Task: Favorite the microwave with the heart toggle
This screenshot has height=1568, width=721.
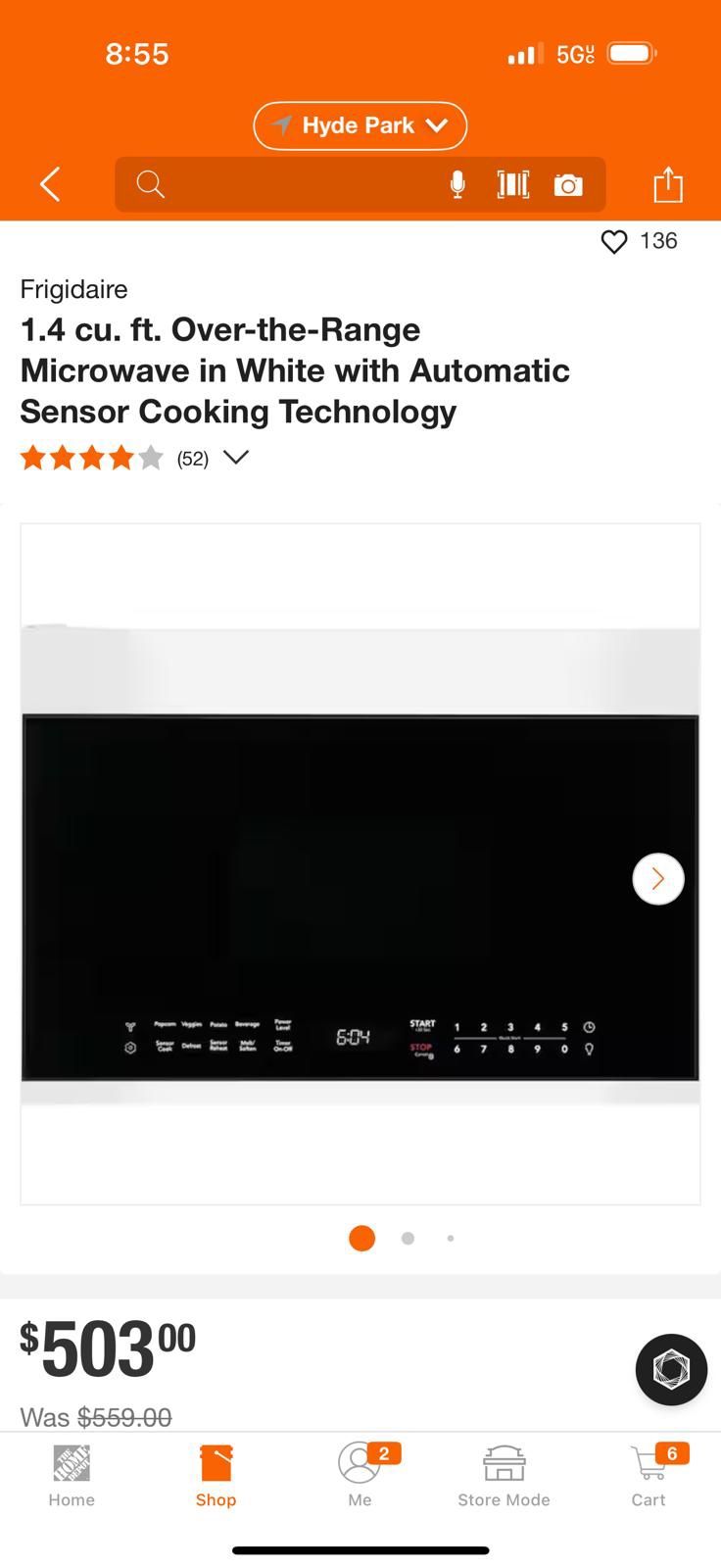Action: point(614,242)
